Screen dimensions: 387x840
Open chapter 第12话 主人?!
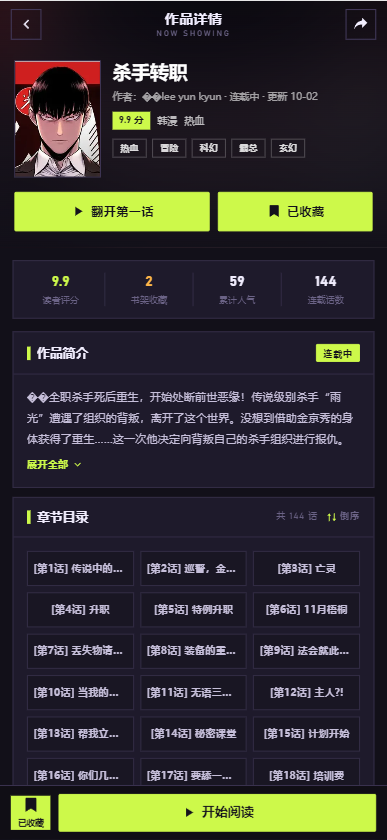click(307, 693)
